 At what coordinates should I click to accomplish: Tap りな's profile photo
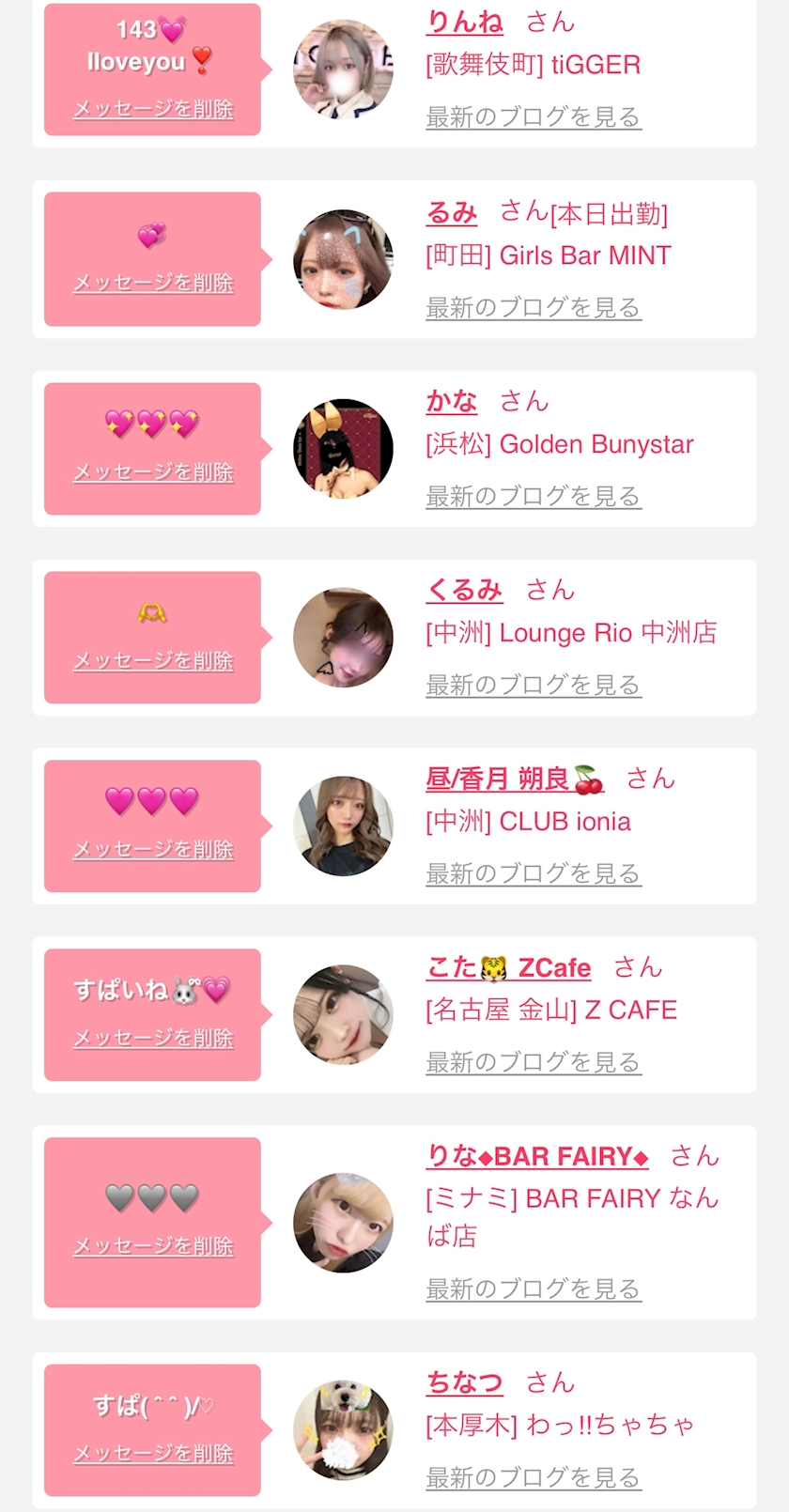pyautogui.click(x=343, y=1222)
